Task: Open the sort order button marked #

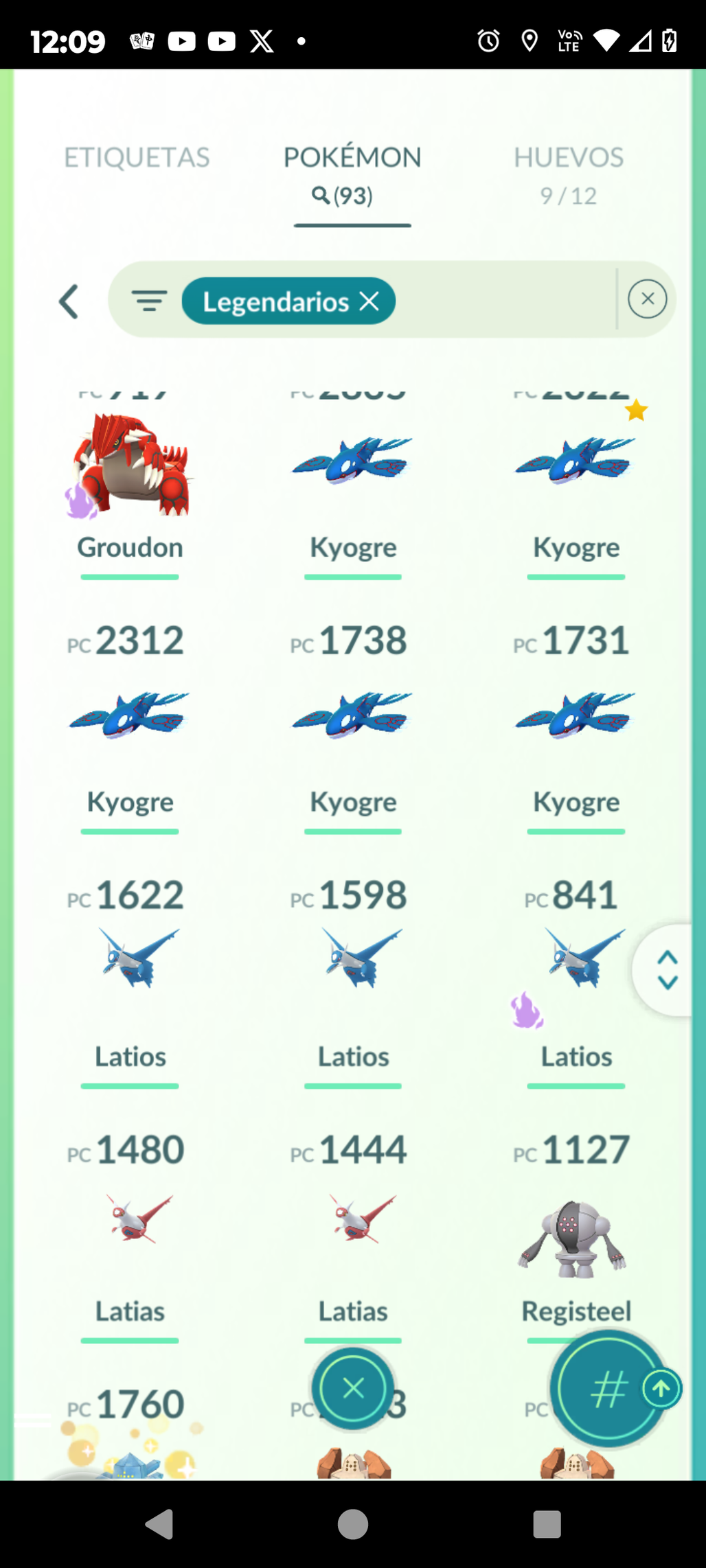Action: click(x=608, y=1389)
